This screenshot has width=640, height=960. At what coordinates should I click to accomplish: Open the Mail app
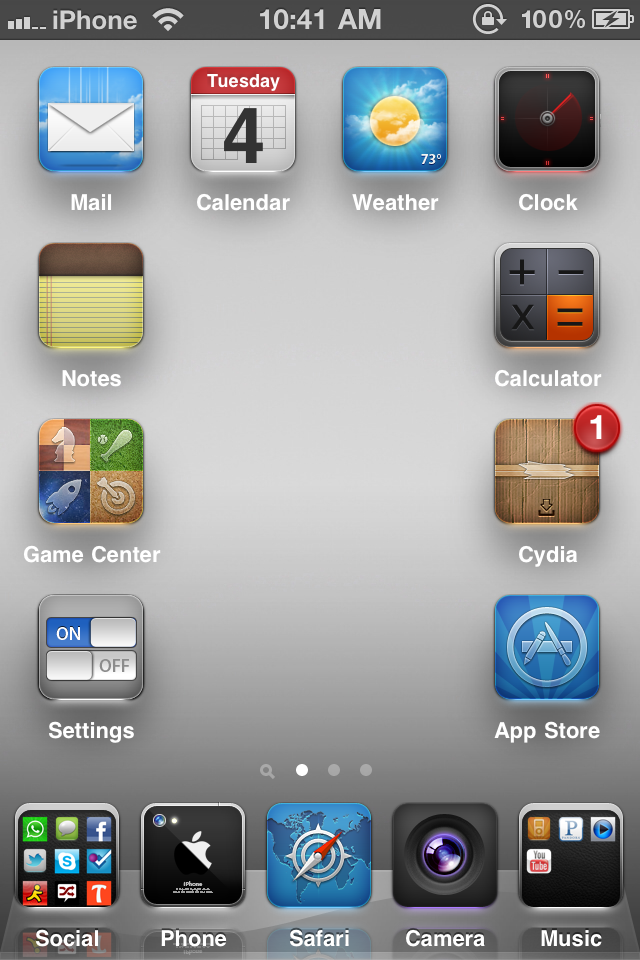pos(91,120)
